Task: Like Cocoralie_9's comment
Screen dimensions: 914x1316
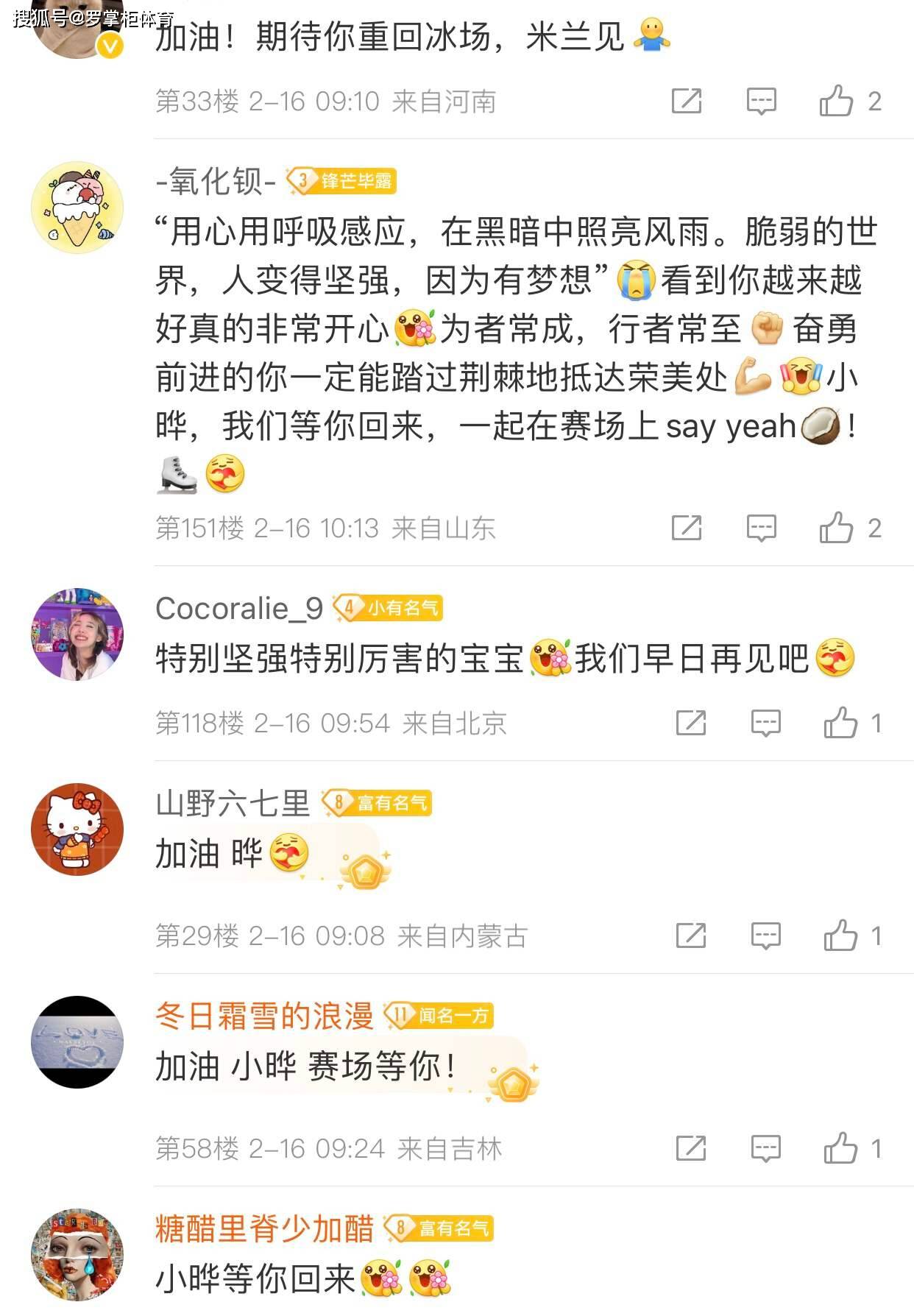Action: [x=841, y=723]
